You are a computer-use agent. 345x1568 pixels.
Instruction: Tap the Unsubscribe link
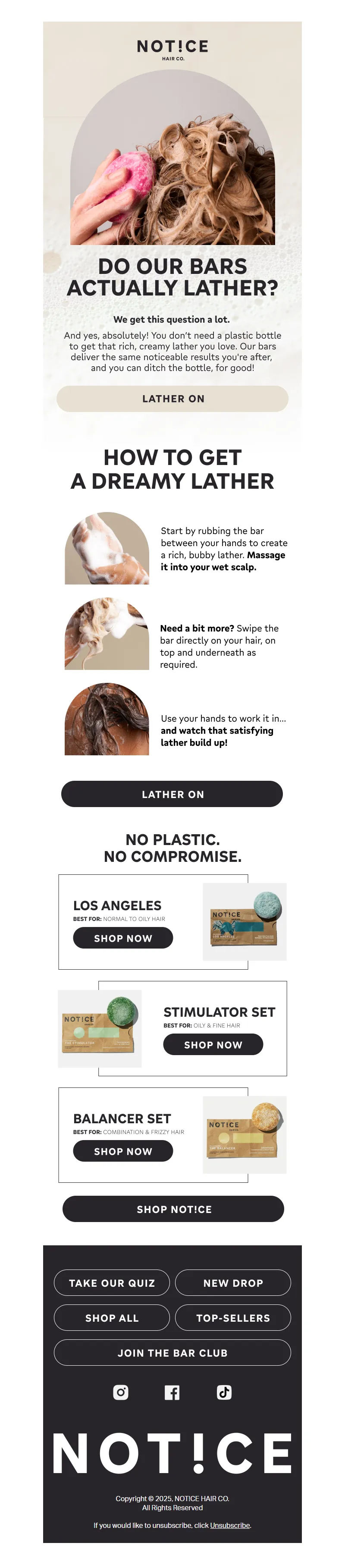230,1525
